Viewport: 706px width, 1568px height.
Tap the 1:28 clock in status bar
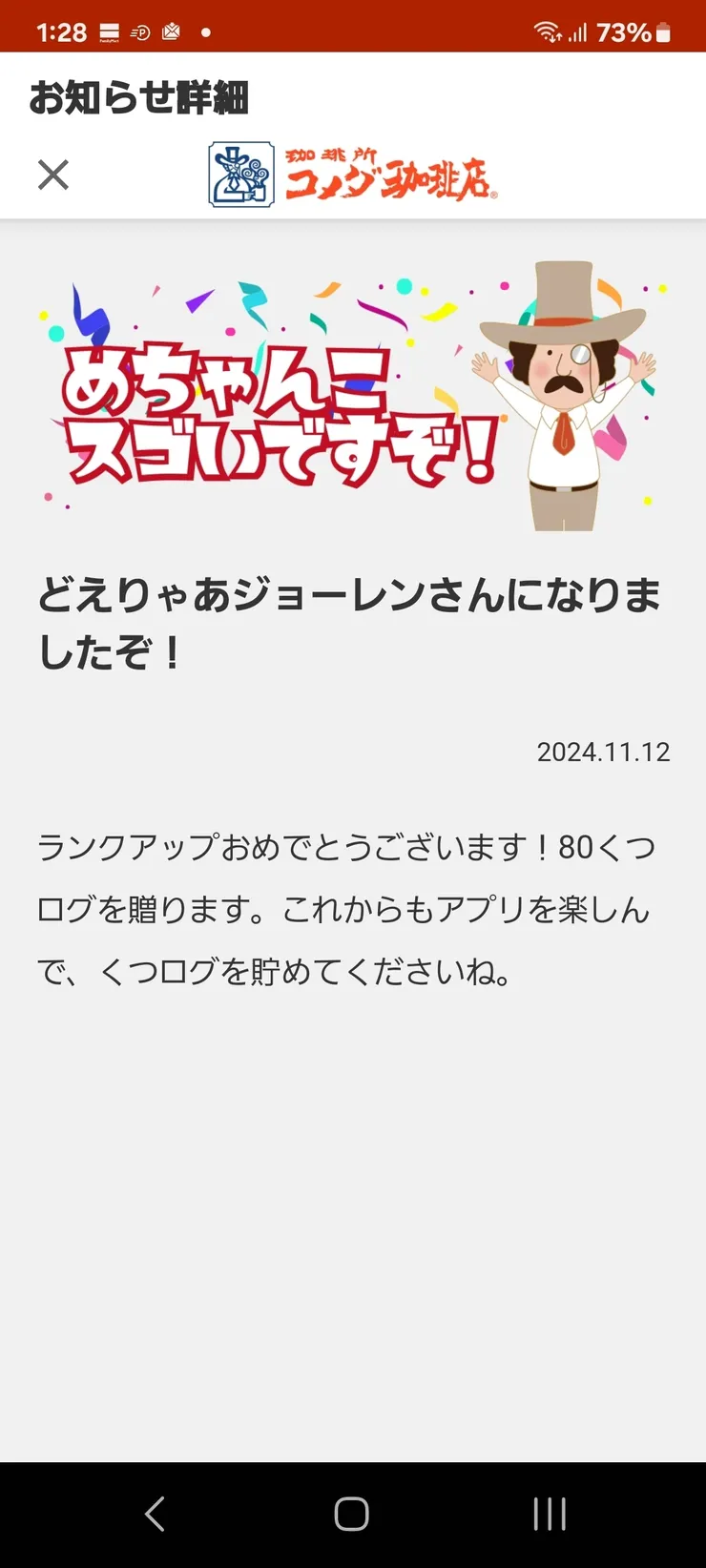click(61, 31)
